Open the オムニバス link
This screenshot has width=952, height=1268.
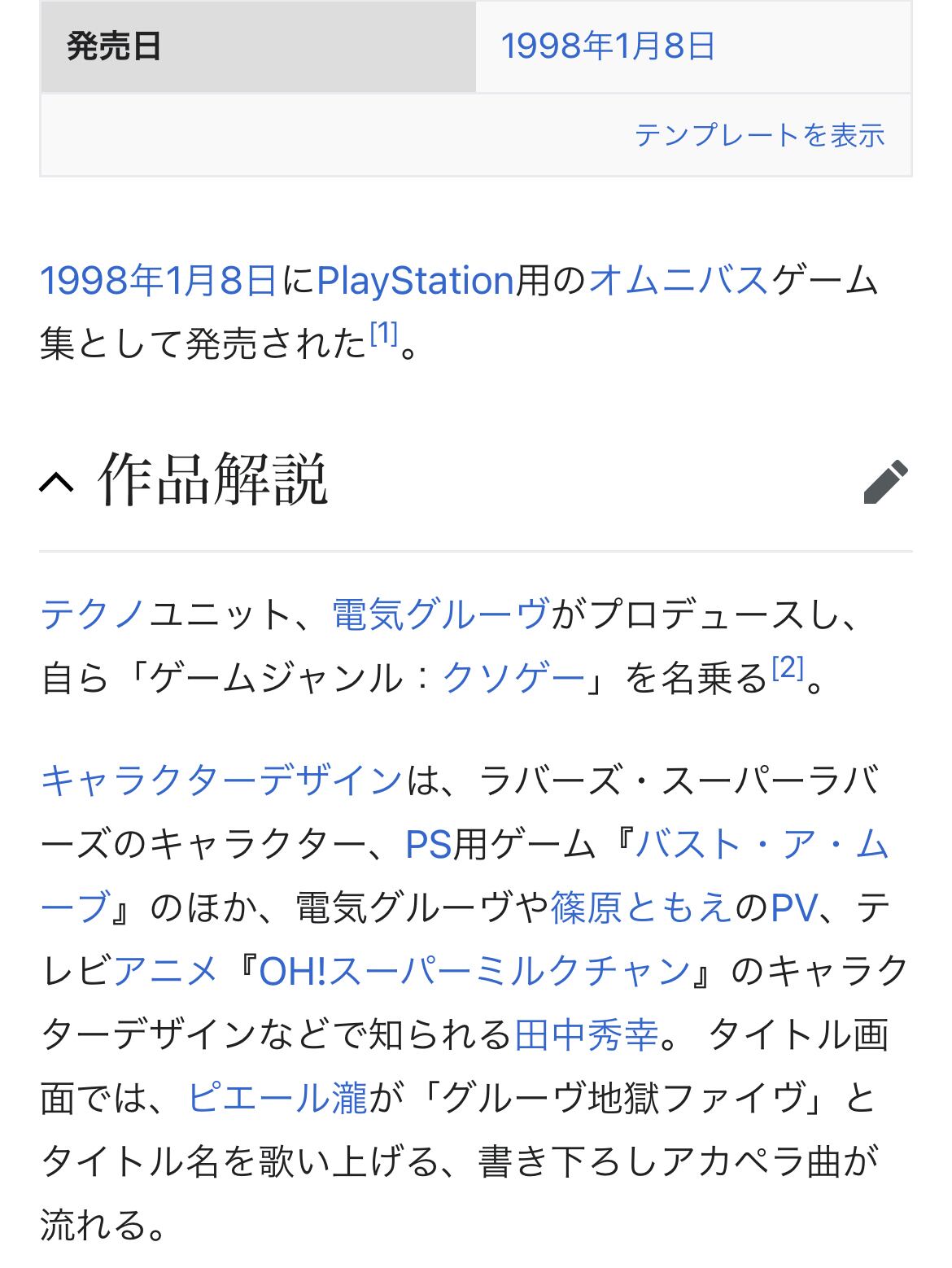pyautogui.click(x=679, y=281)
